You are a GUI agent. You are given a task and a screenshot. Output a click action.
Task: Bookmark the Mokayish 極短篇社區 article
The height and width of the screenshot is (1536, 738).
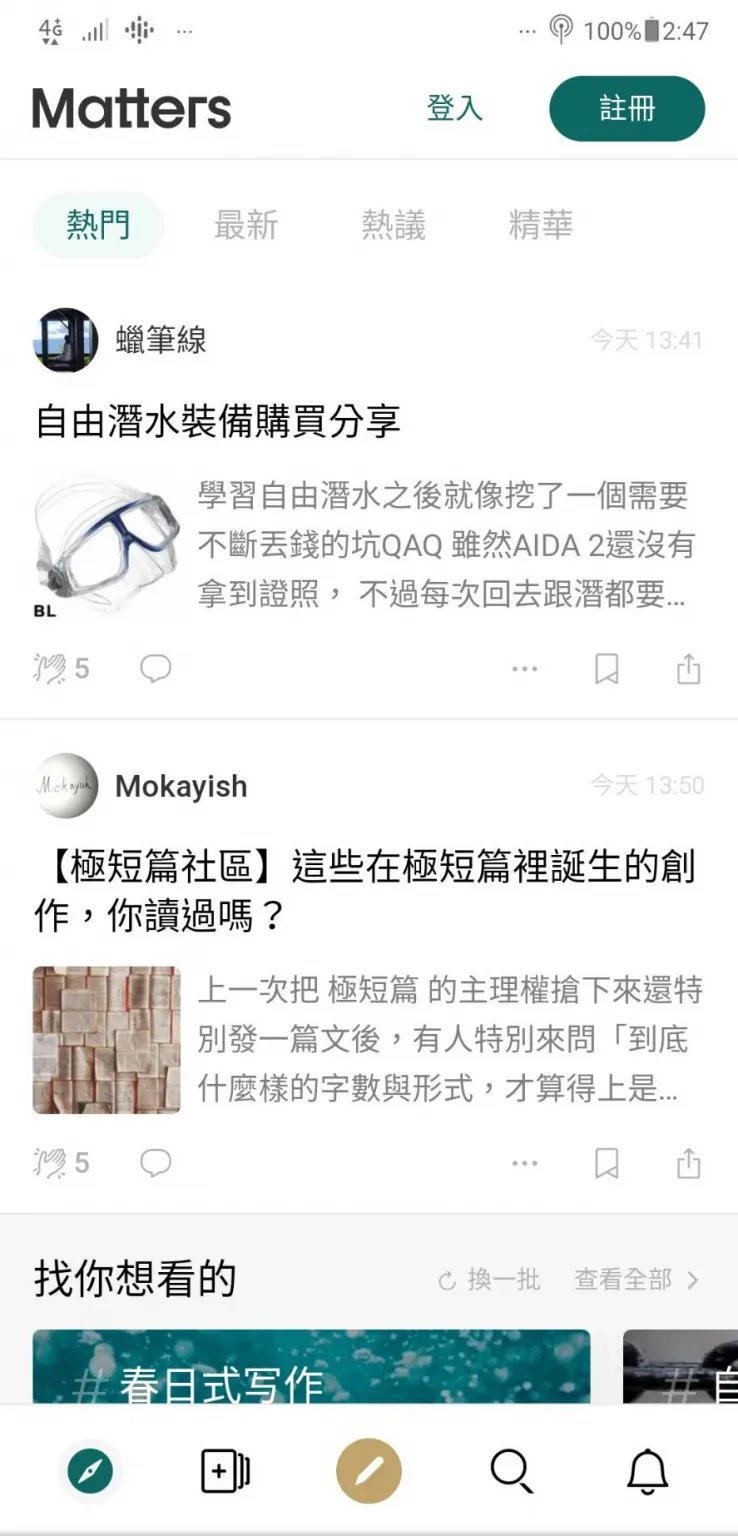608,1163
